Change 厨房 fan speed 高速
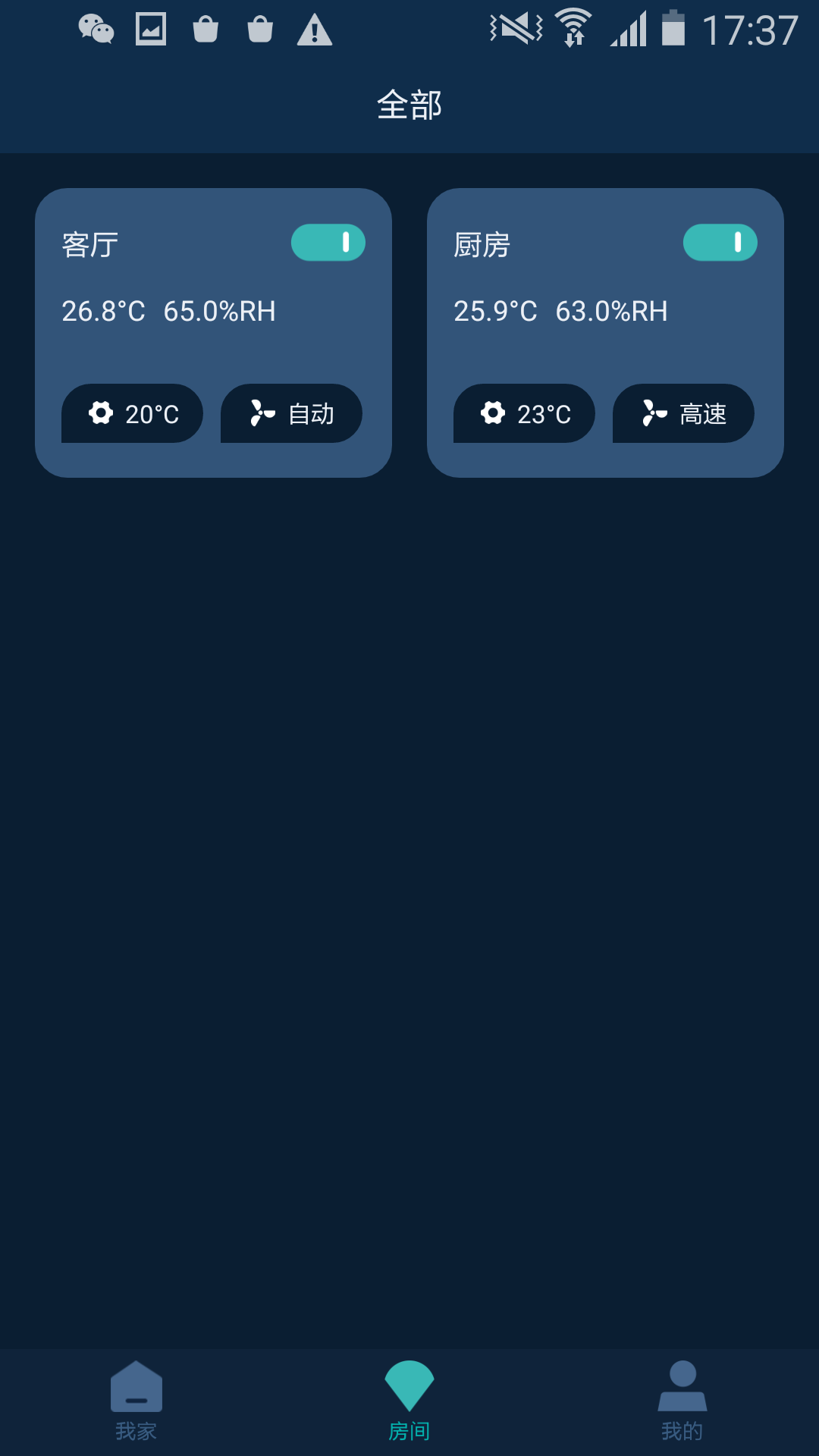 (683, 413)
